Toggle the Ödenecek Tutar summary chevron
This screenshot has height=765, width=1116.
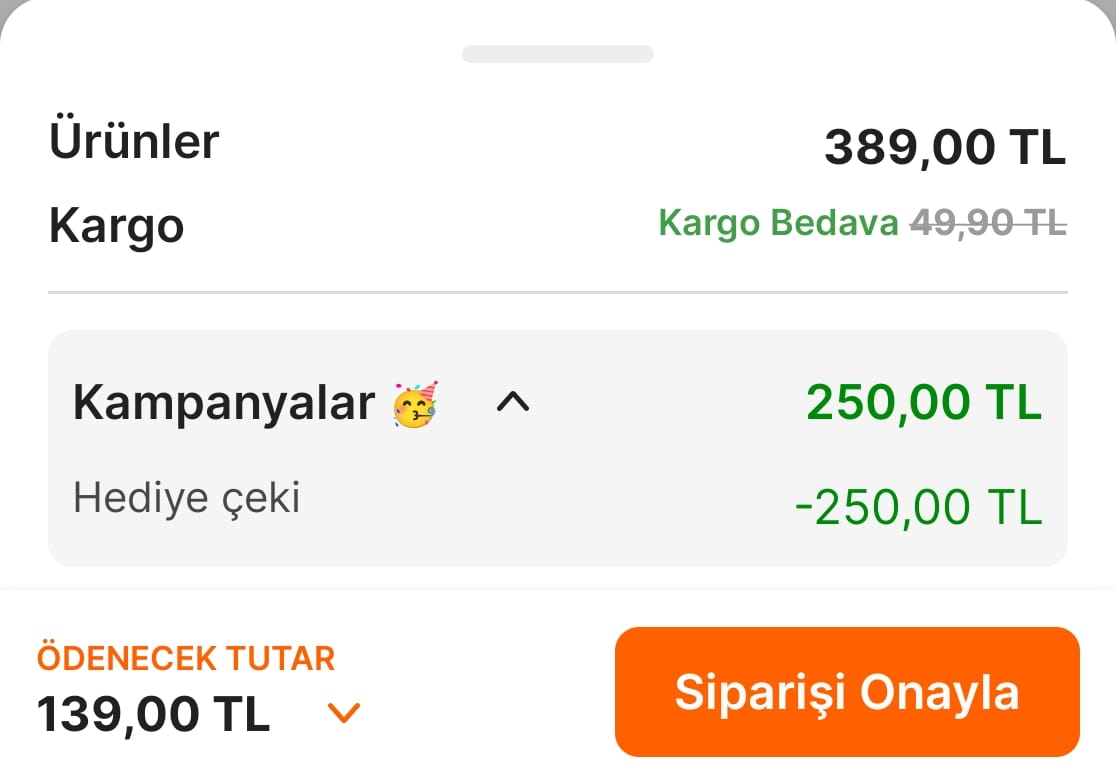pyautogui.click(x=344, y=713)
